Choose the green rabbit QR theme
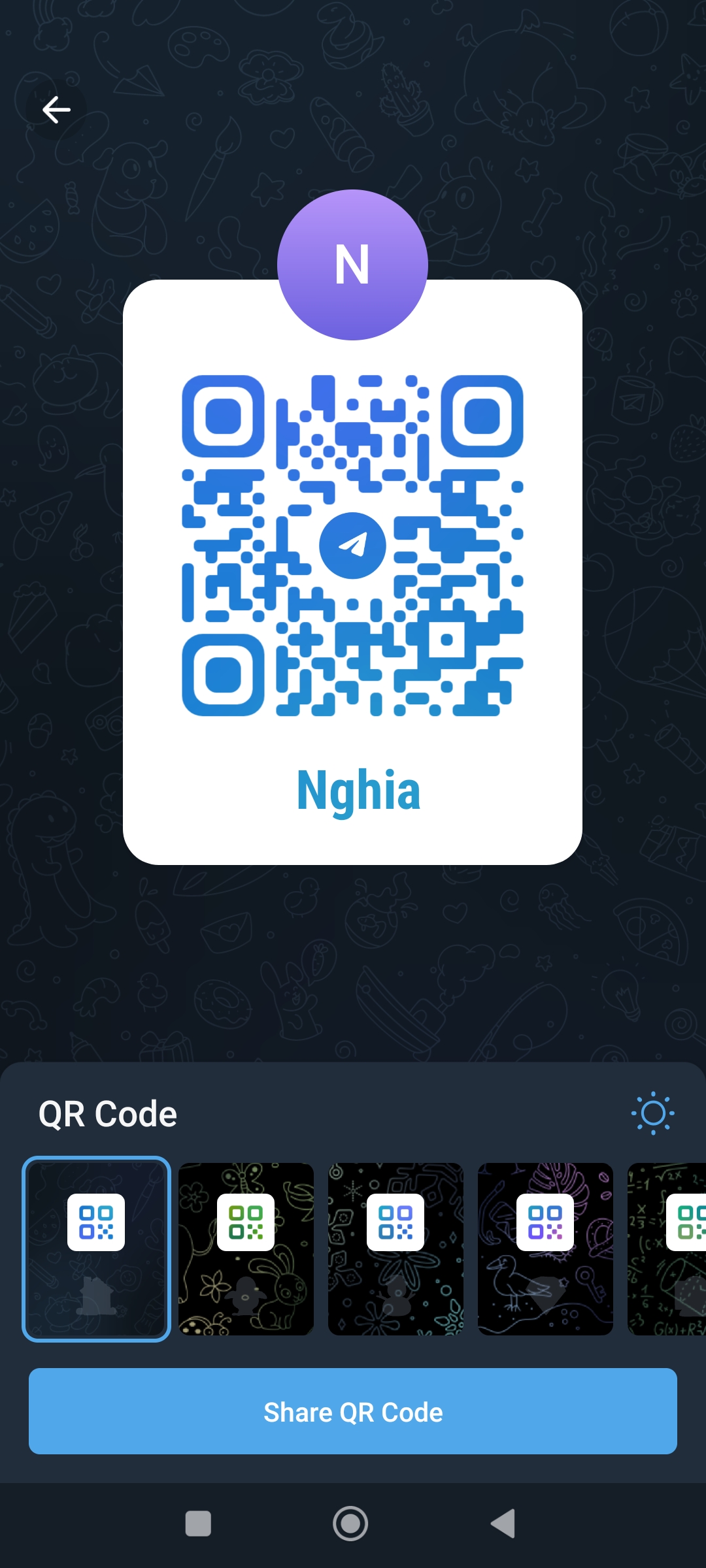This screenshot has height=1568, width=706. click(x=246, y=1249)
